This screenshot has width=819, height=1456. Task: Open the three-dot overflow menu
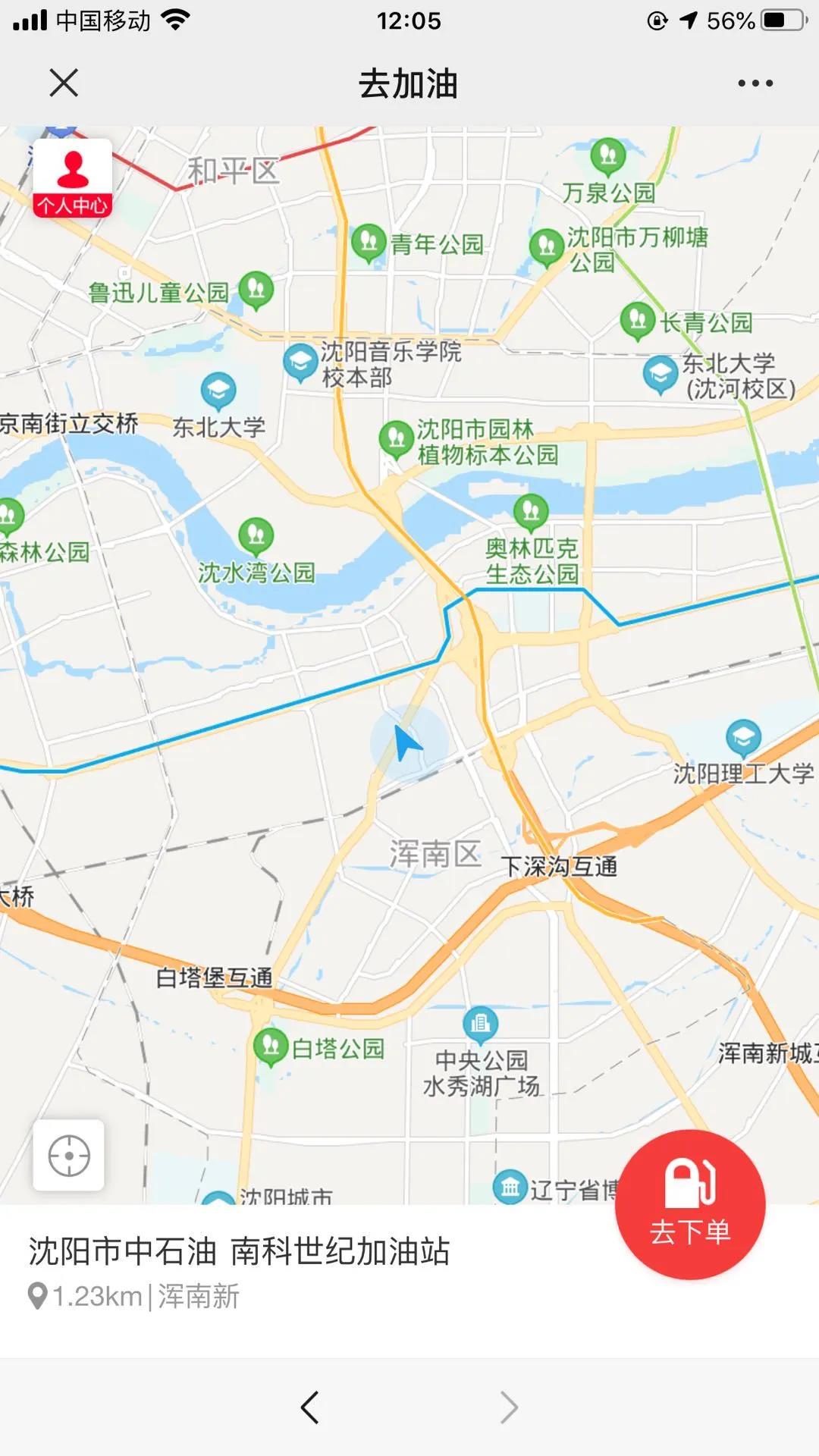(x=755, y=83)
